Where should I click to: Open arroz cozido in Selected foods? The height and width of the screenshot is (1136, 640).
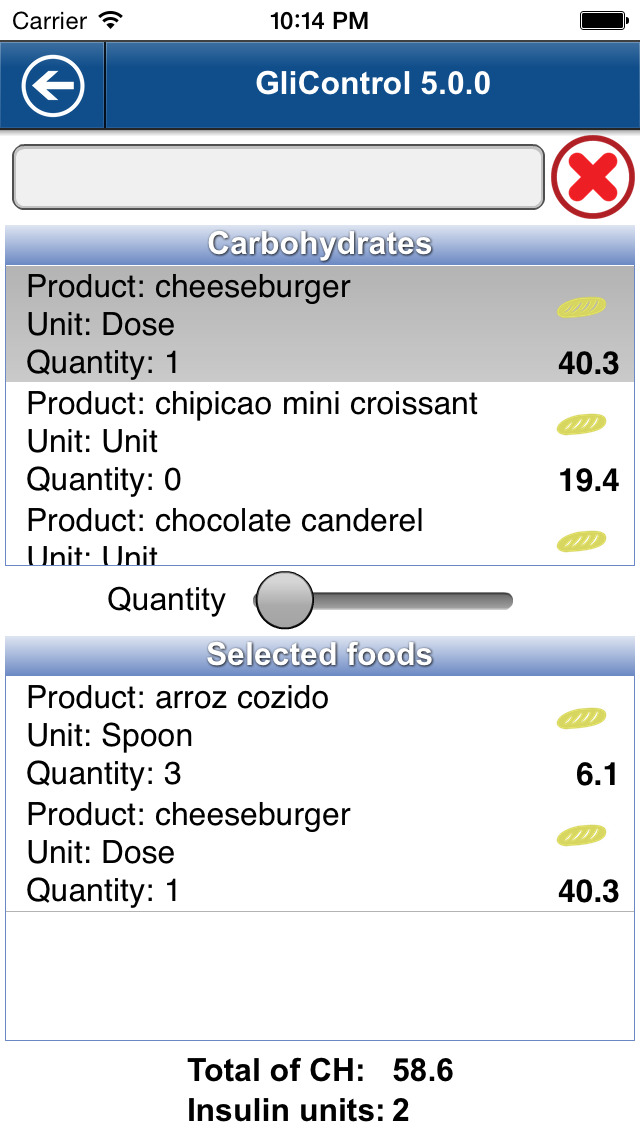[x=320, y=735]
